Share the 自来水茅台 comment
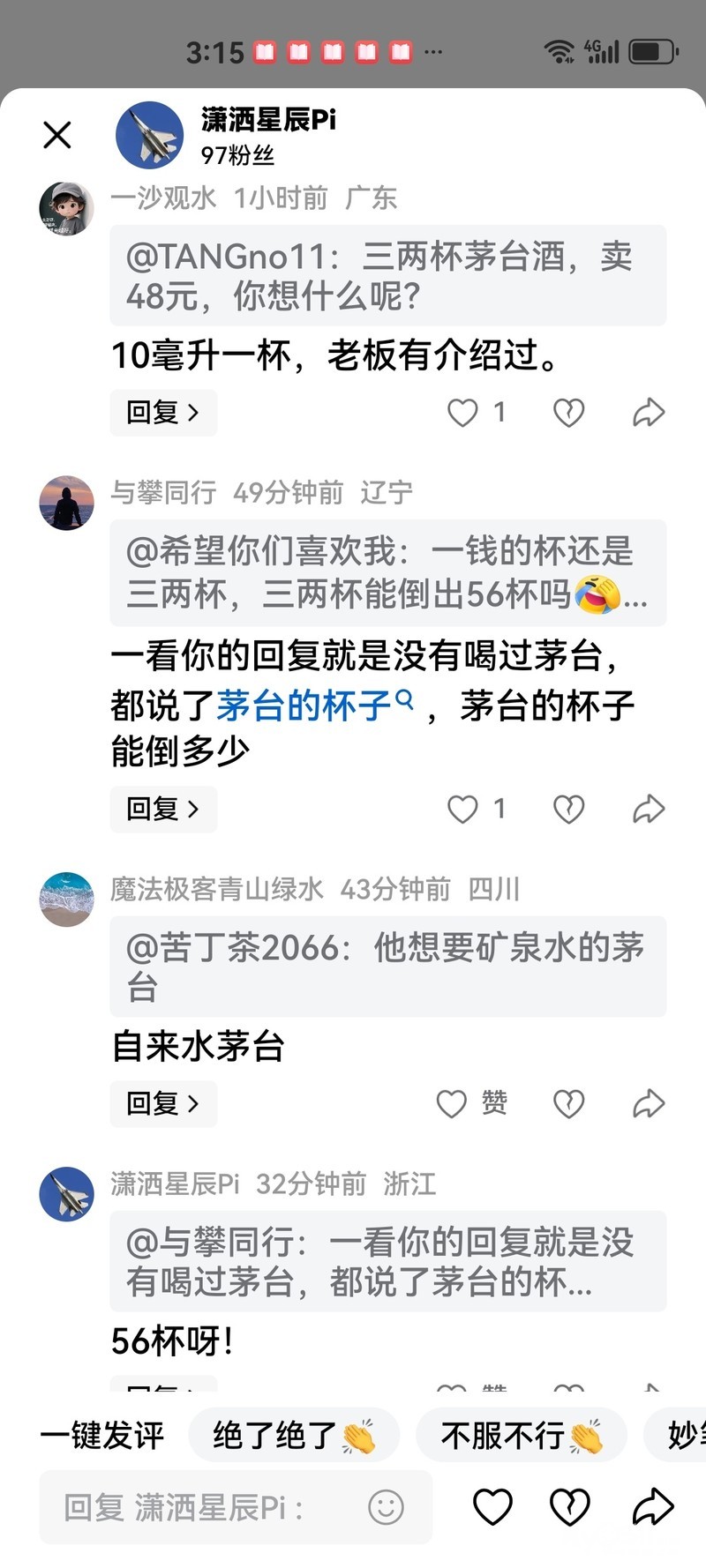The width and height of the screenshot is (706, 1568). point(649,1103)
